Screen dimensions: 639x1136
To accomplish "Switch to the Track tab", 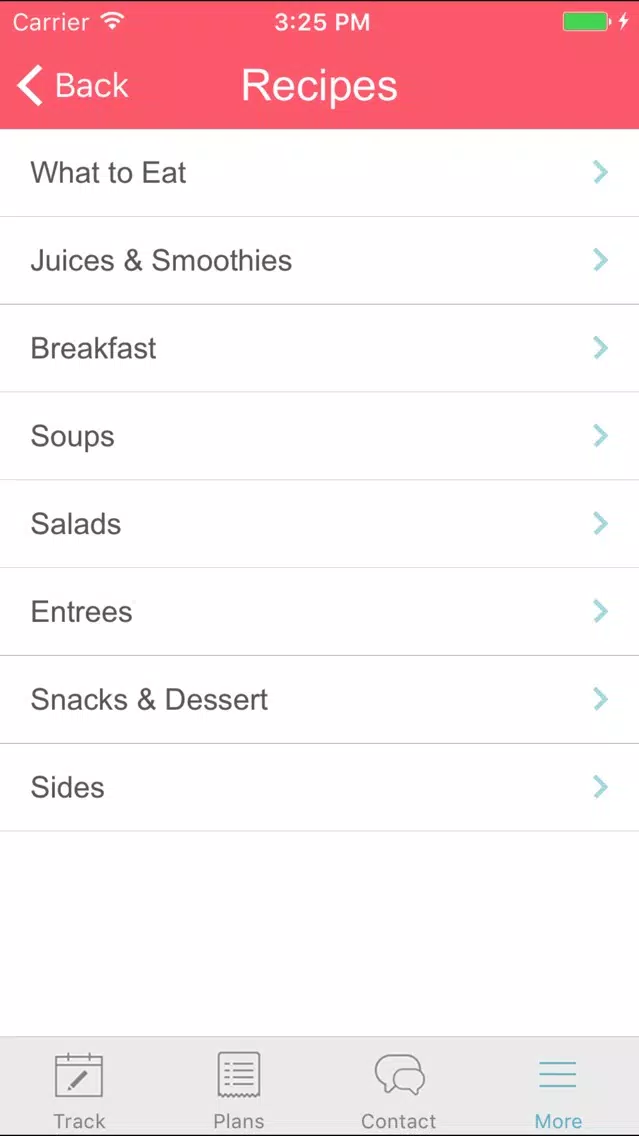I will [80, 1089].
